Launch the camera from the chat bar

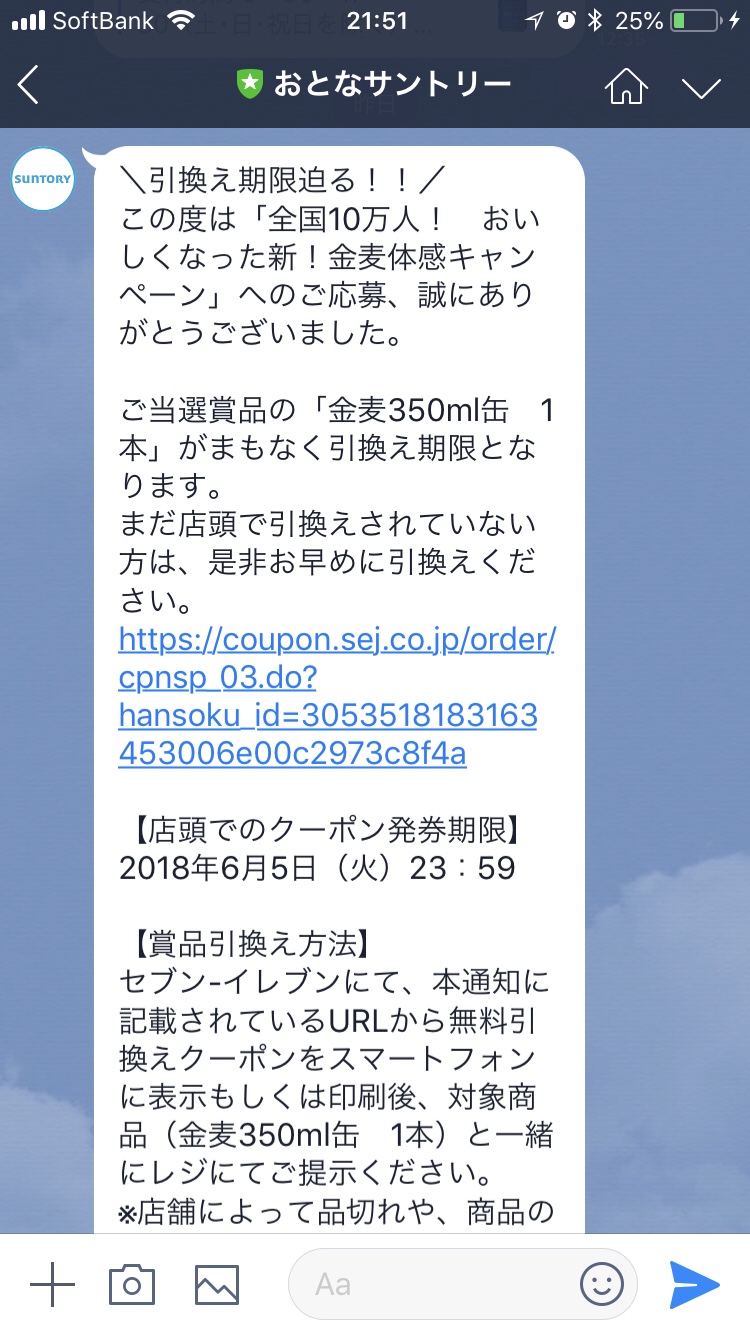(x=132, y=1284)
